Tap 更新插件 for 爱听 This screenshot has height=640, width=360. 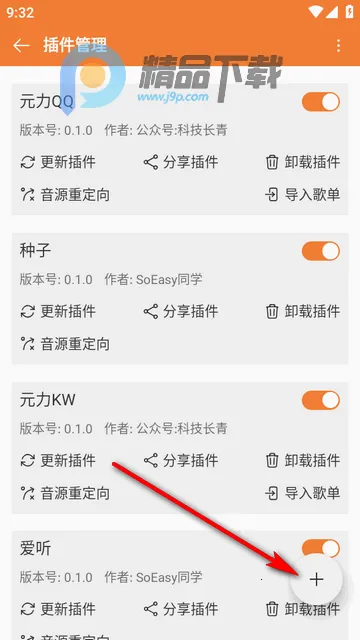coord(58,609)
